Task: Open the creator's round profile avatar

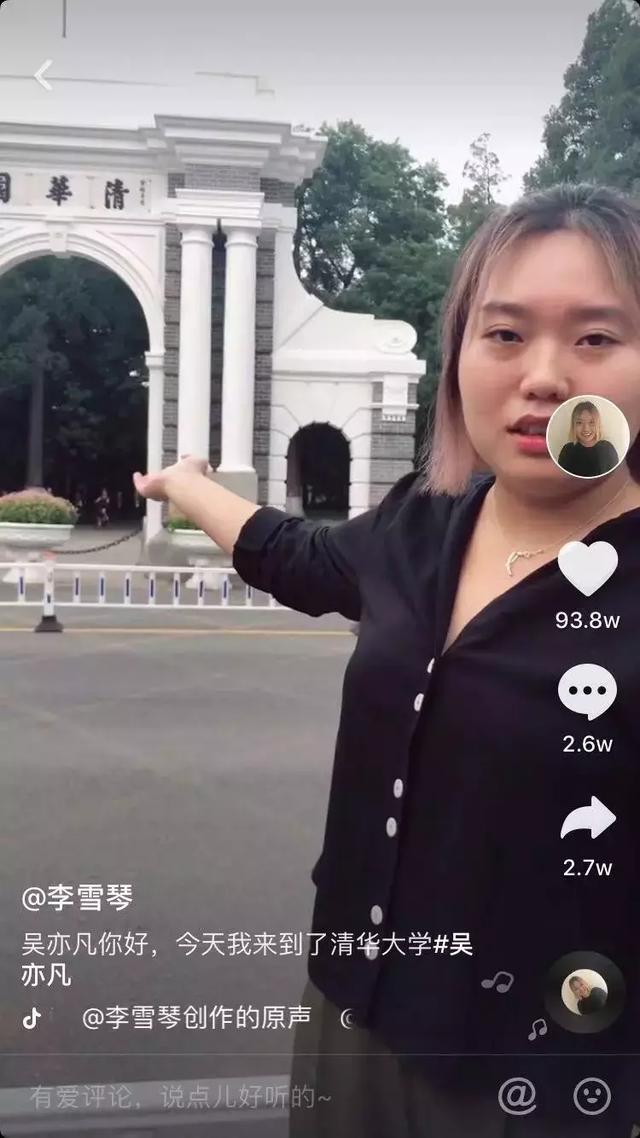Action: click(x=588, y=436)
